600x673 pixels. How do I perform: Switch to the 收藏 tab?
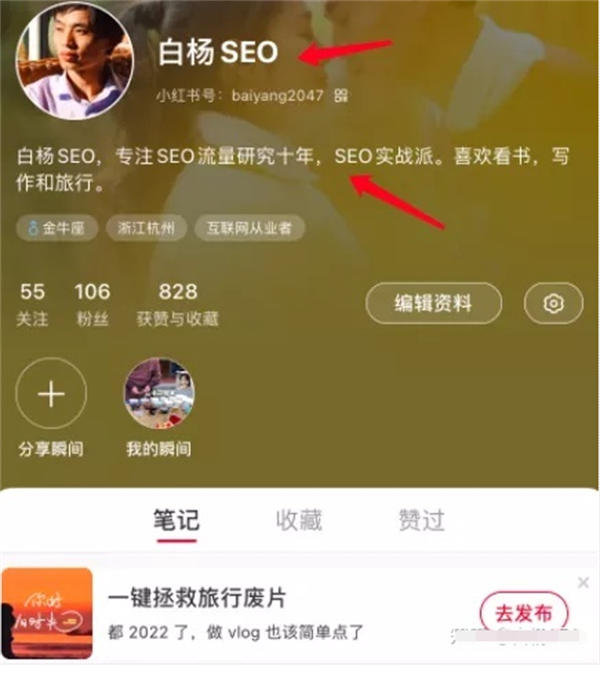point(299,521)
